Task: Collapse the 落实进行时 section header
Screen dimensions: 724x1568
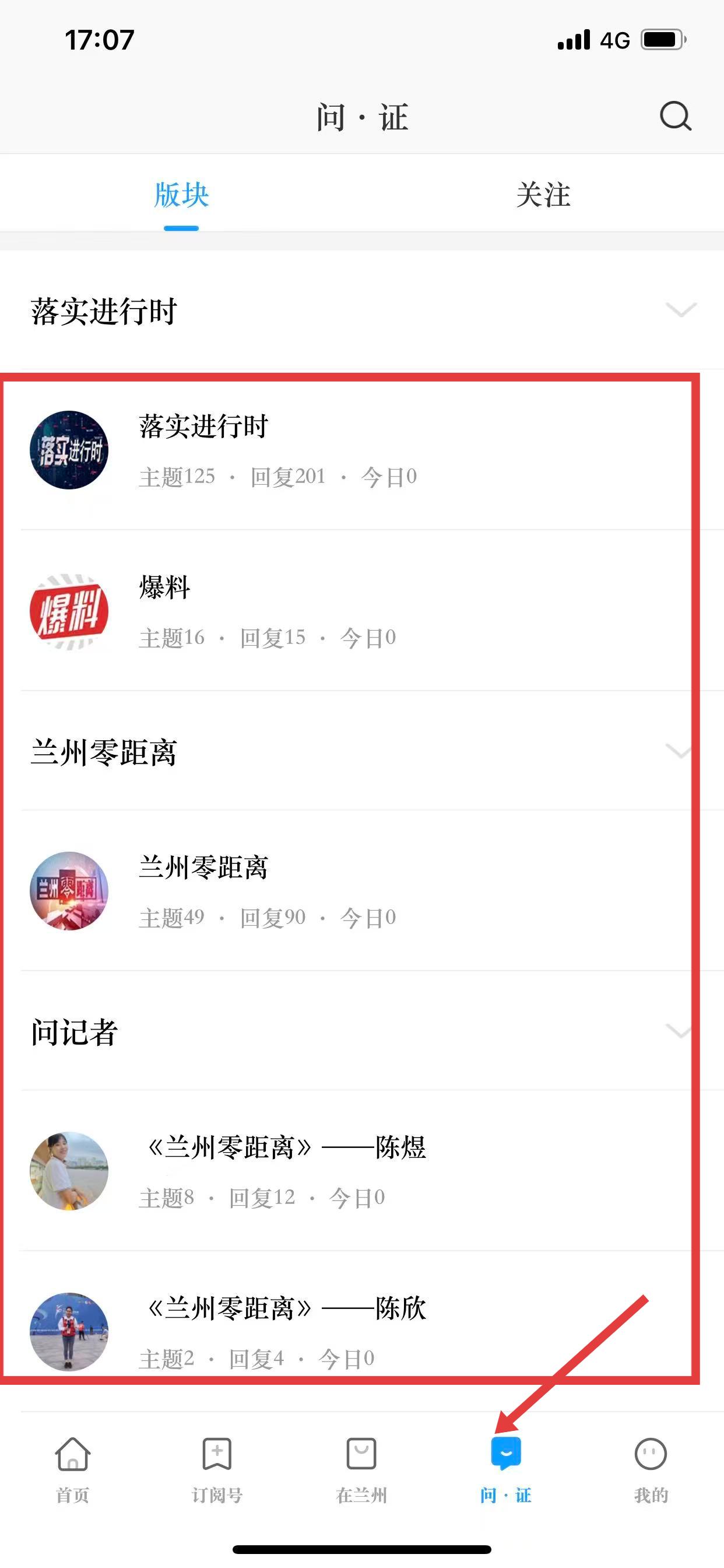Action: [680, 310]
